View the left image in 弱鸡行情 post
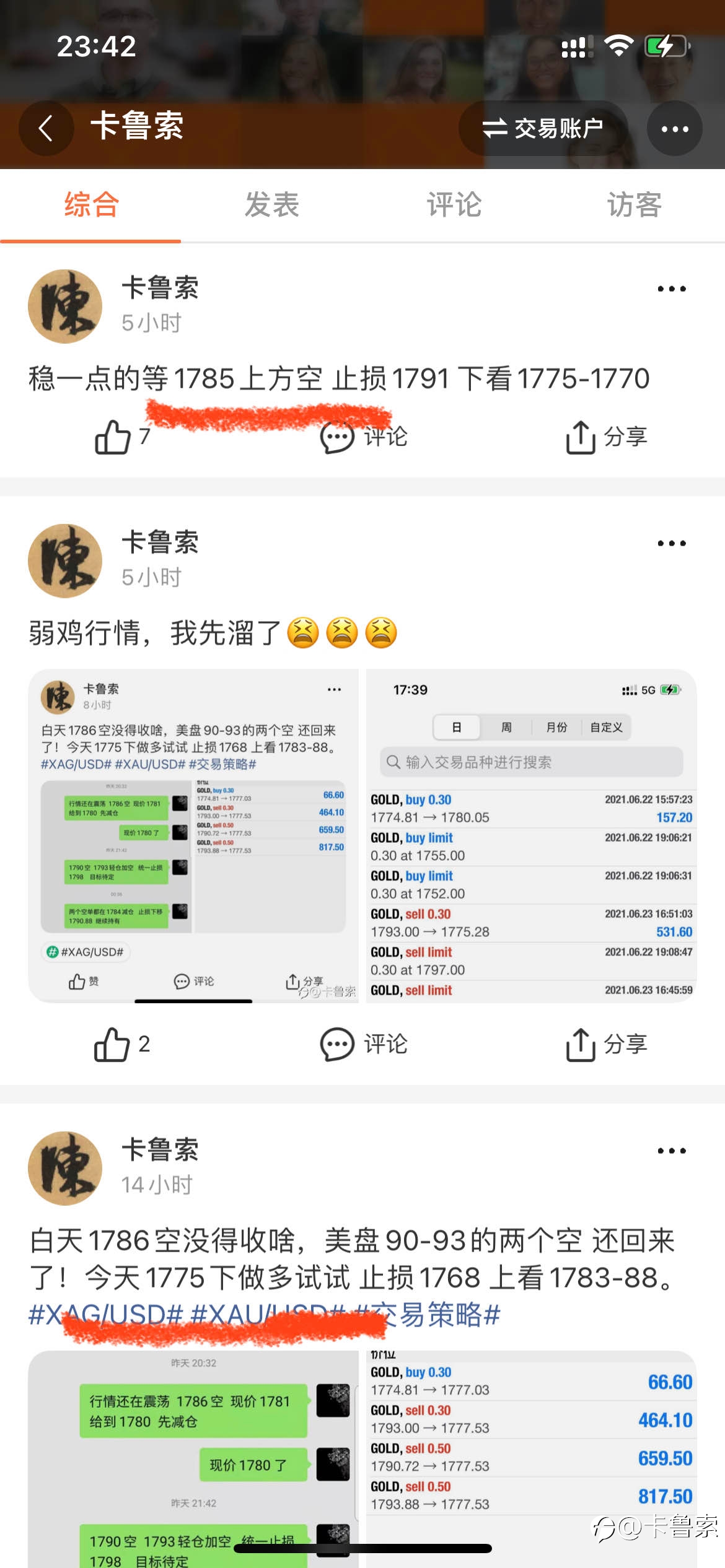This screenshot has width=725, height=1568. pos(193,836)
